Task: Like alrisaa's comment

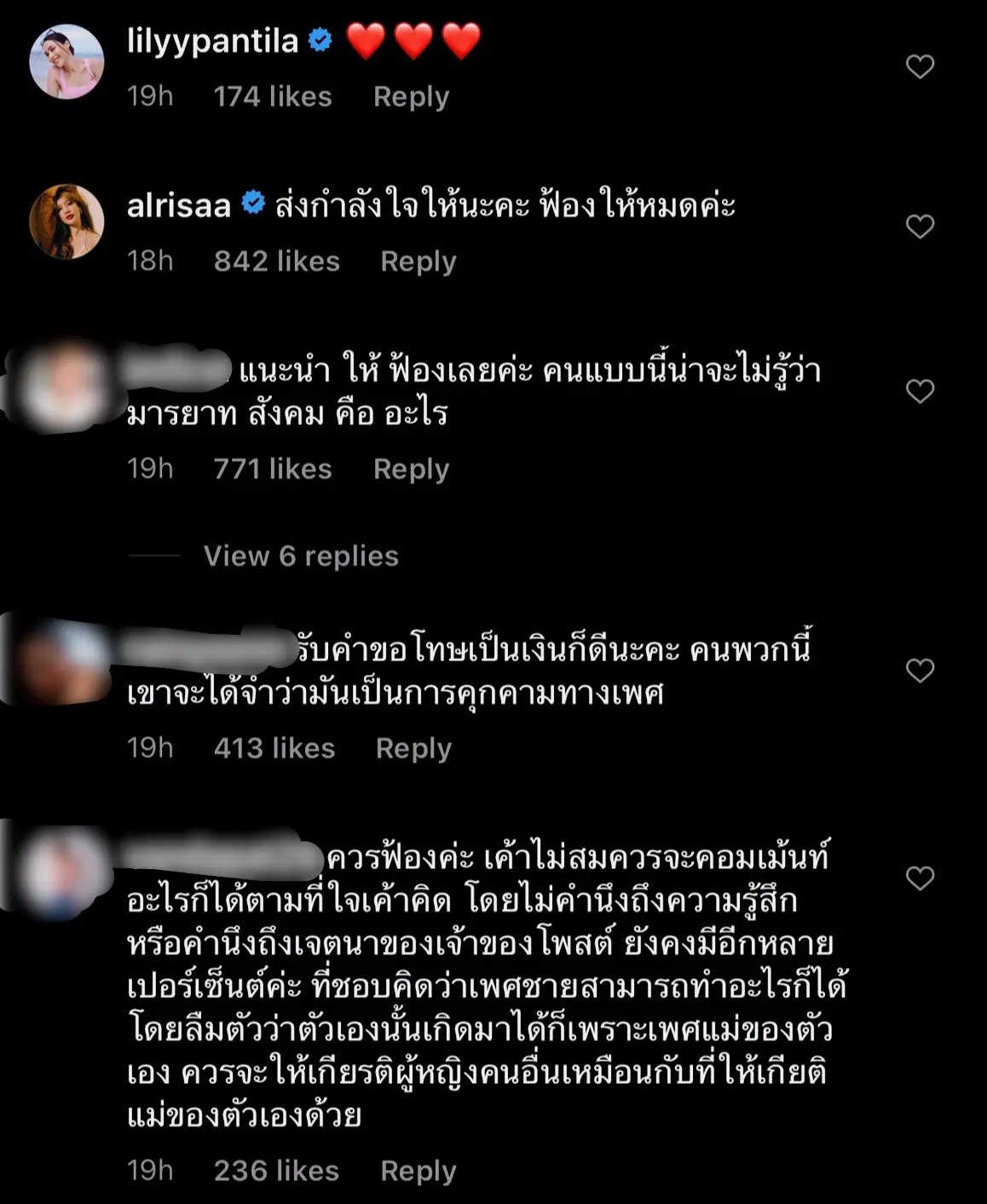Action: [x=920, y=226]
